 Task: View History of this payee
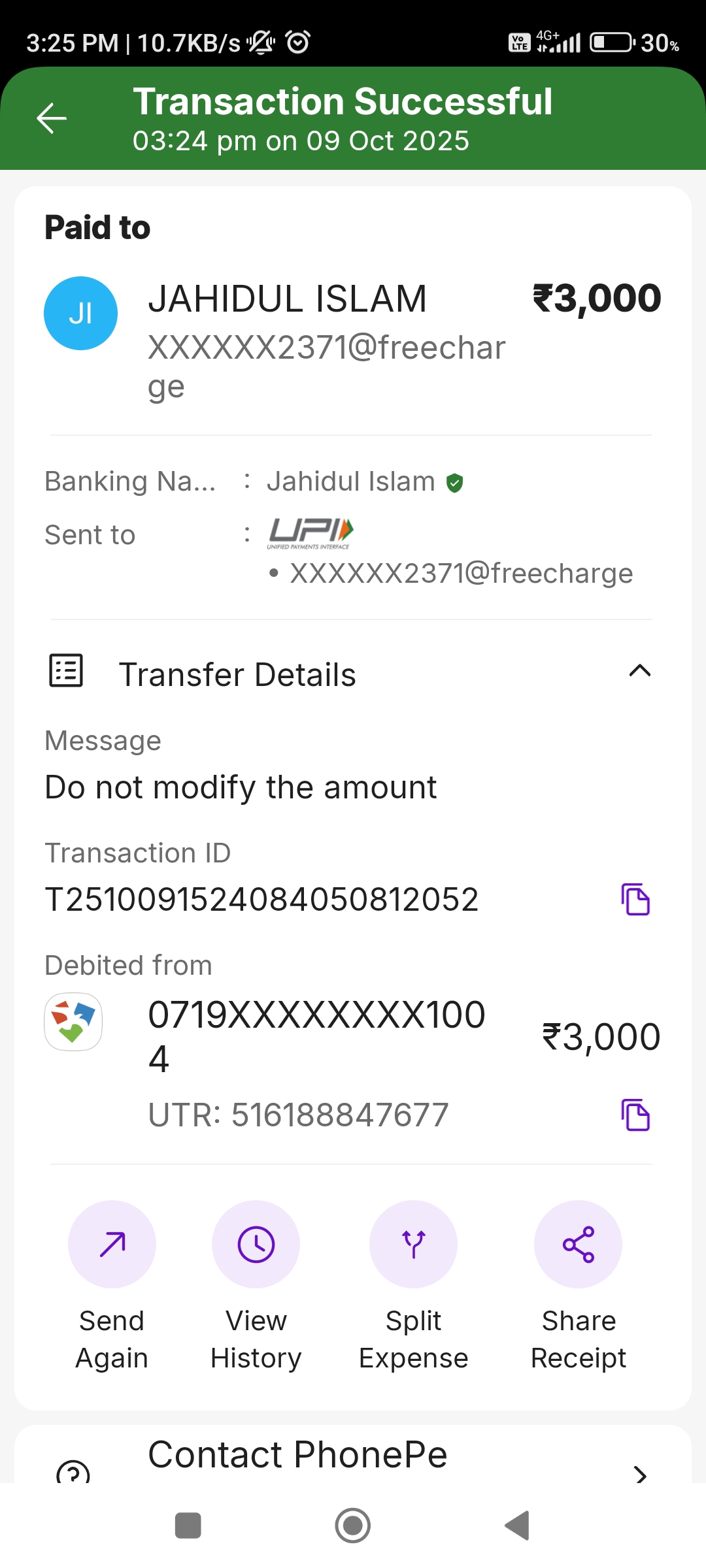pyautogui.click(x=256, y=1245)
